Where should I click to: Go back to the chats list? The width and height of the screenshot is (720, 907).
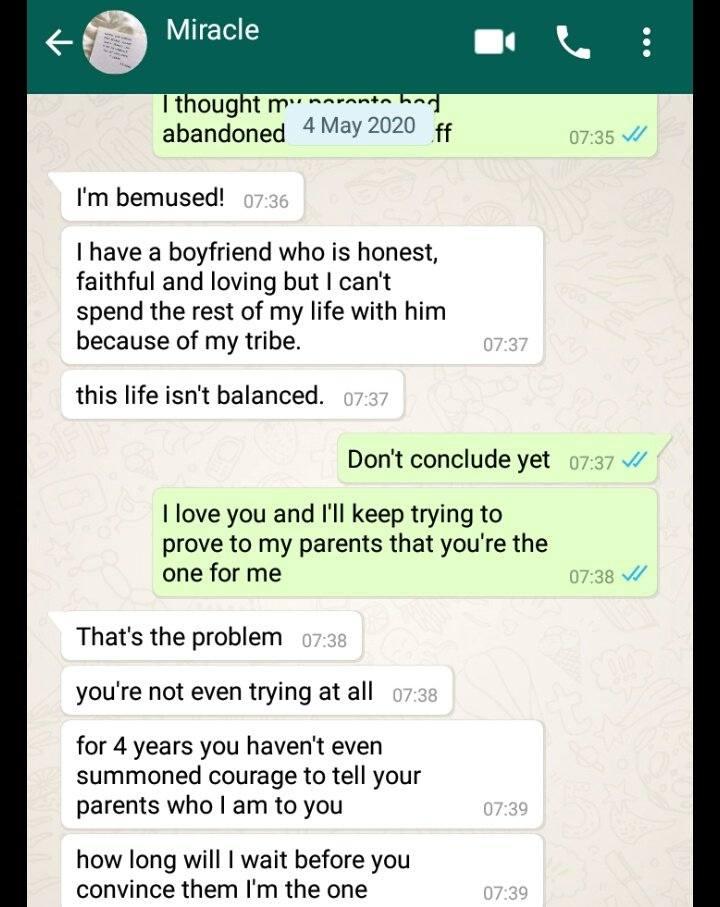(x=59, y=43)
